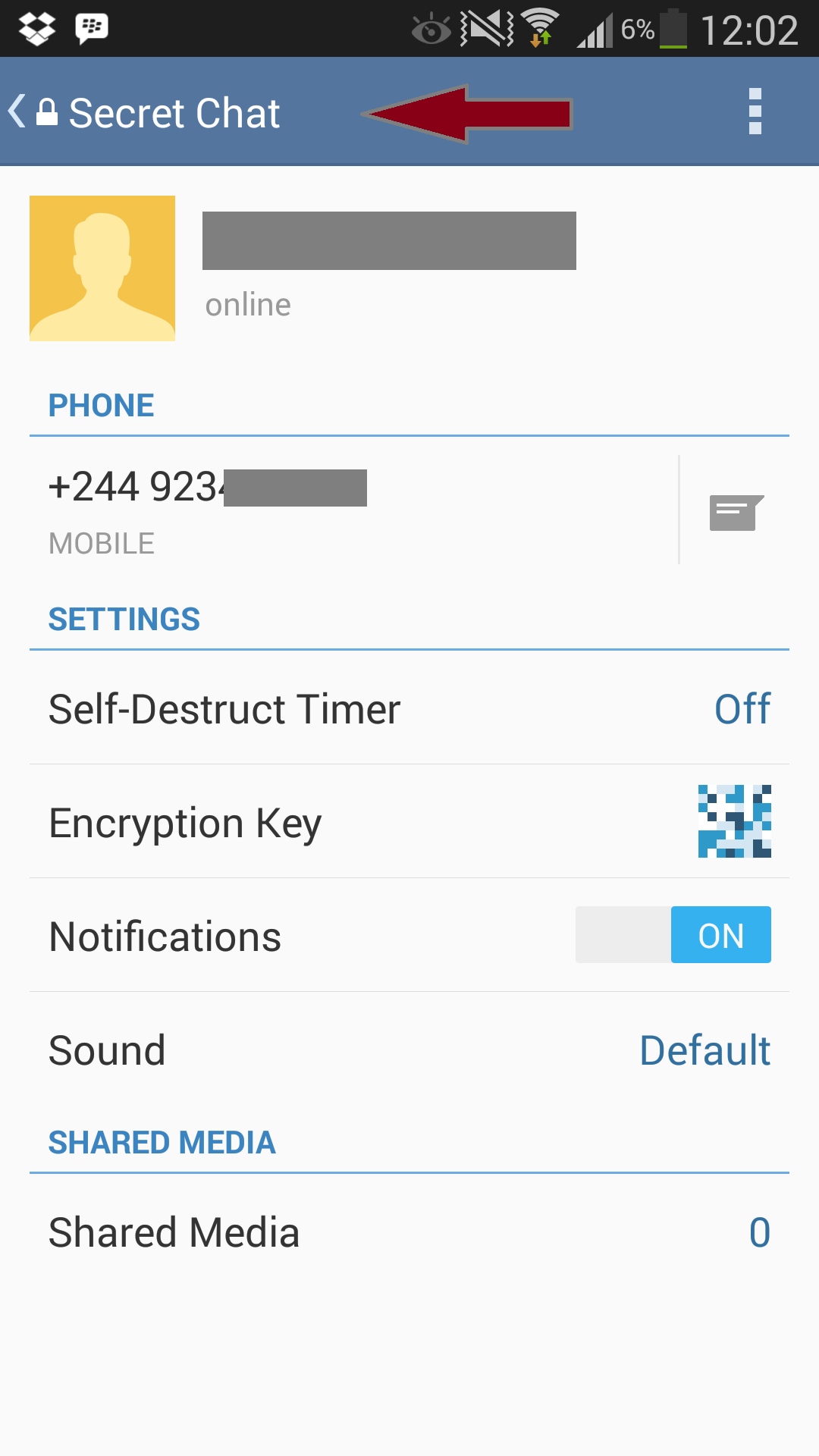Viewport: 819px width, 1456px height.
Task: Open the overflow menu
Action: point(755,111)
